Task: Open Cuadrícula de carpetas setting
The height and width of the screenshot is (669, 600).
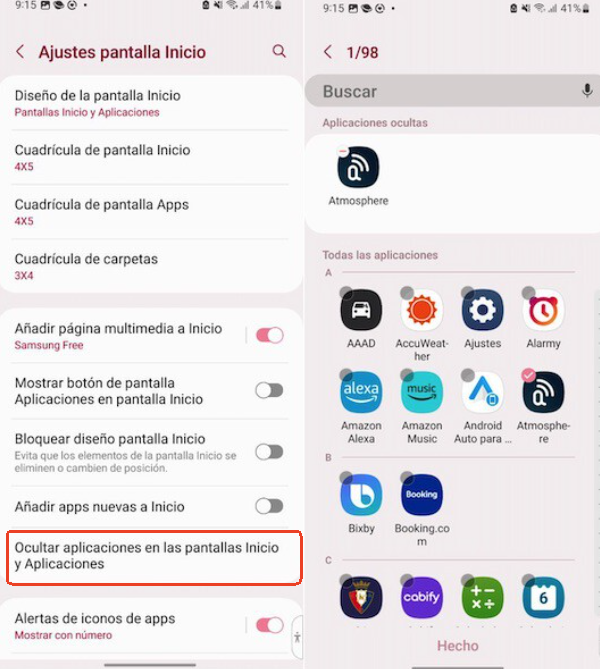Action: click(150, 265)
